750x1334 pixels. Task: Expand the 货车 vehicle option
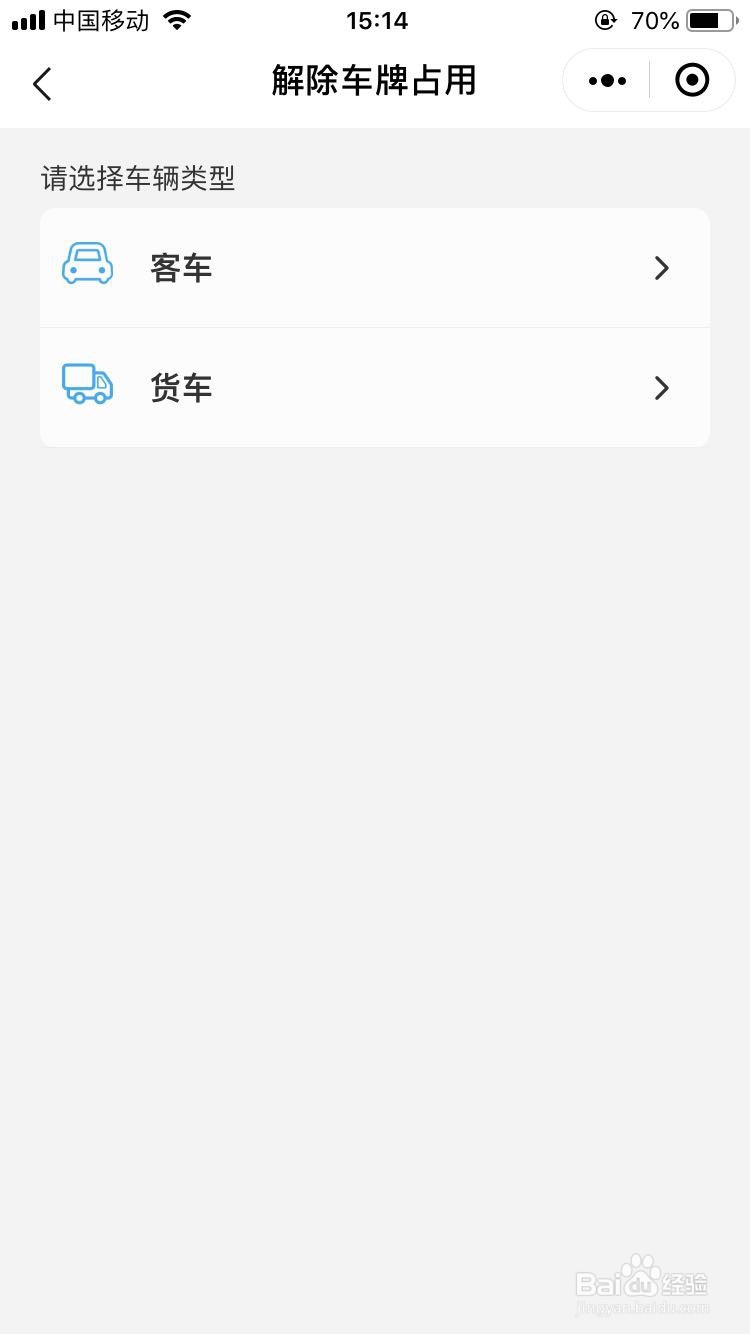point(375,387)
